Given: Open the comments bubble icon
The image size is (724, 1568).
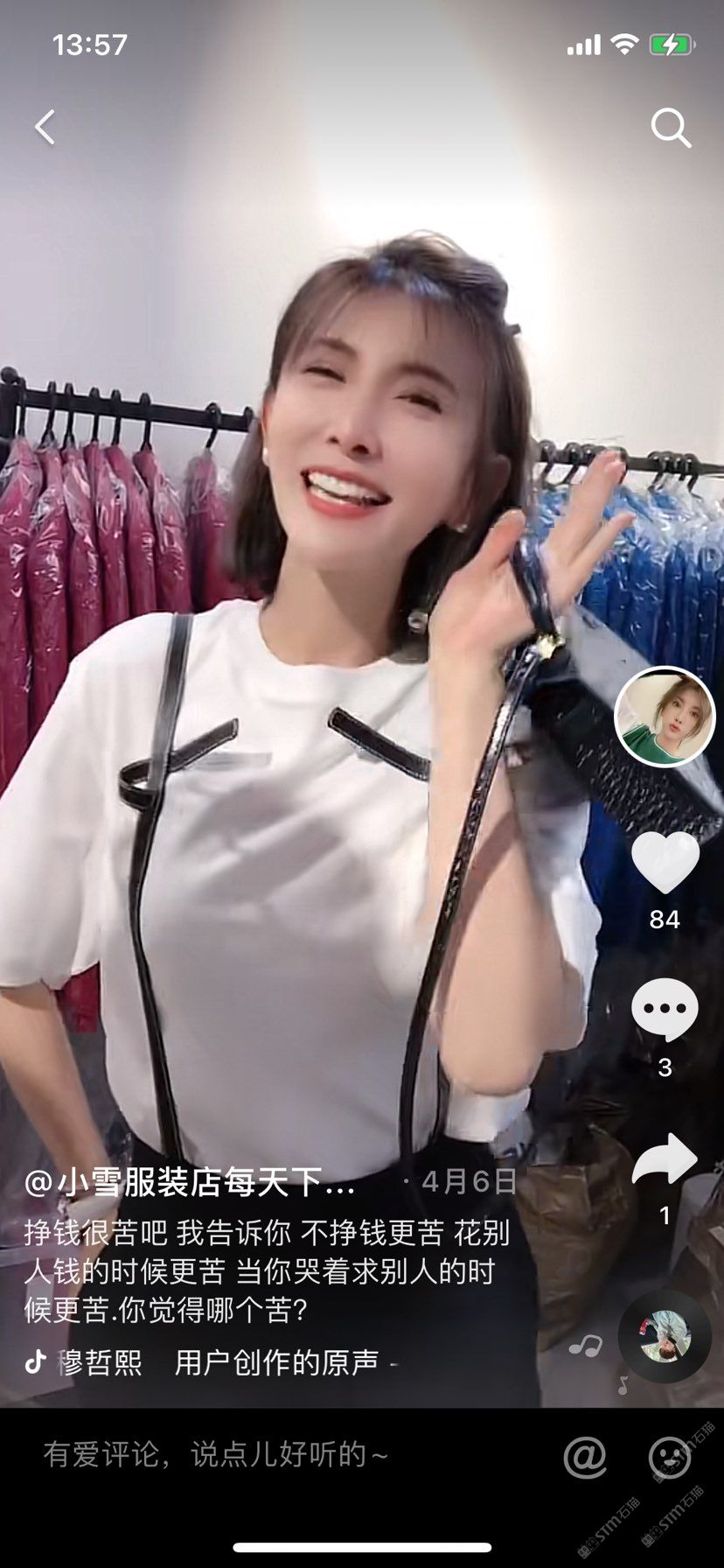Looking at the screenshot, I should [665, 1011].
